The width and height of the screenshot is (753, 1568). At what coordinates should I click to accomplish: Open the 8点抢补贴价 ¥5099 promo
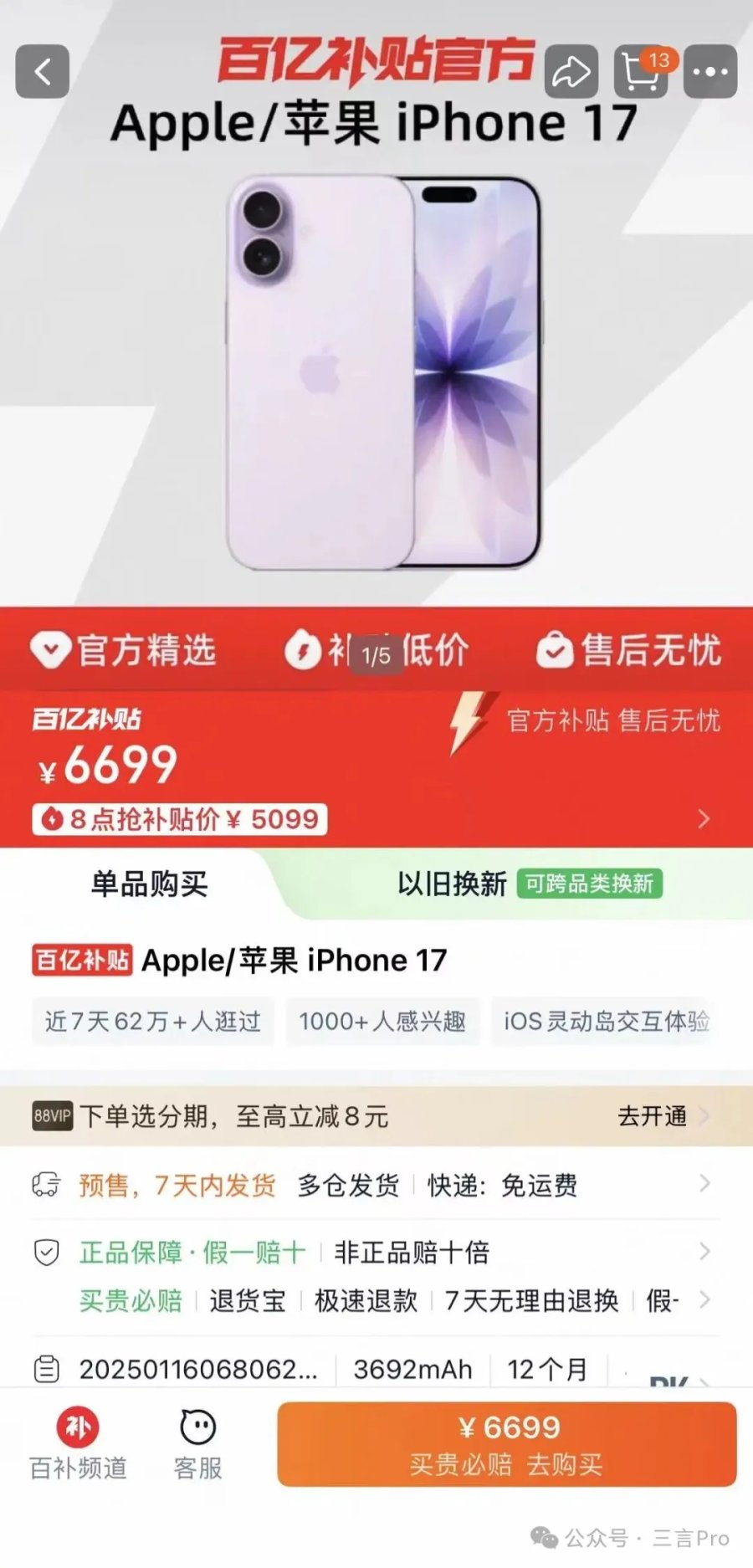(180, 819)
